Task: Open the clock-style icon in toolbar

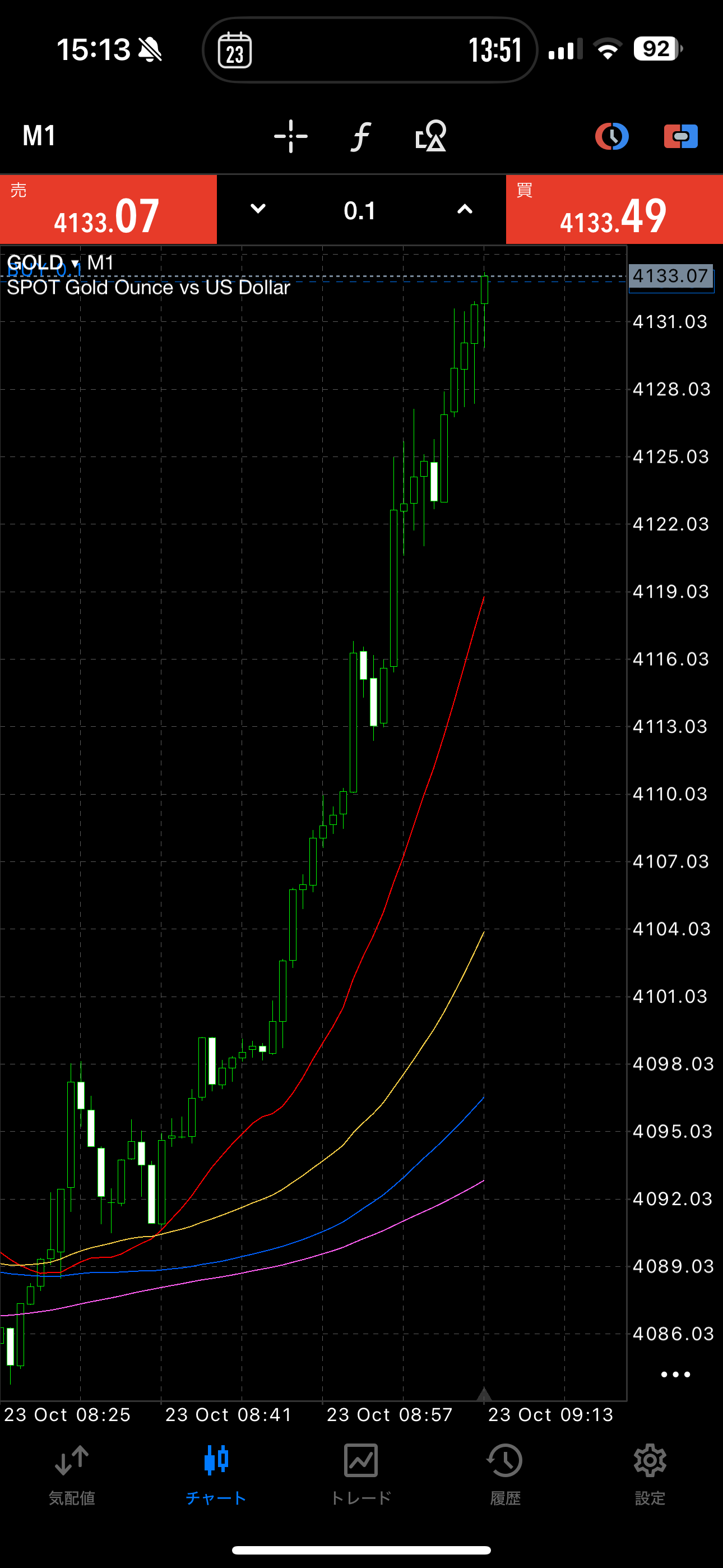Action: pos(611,136)
